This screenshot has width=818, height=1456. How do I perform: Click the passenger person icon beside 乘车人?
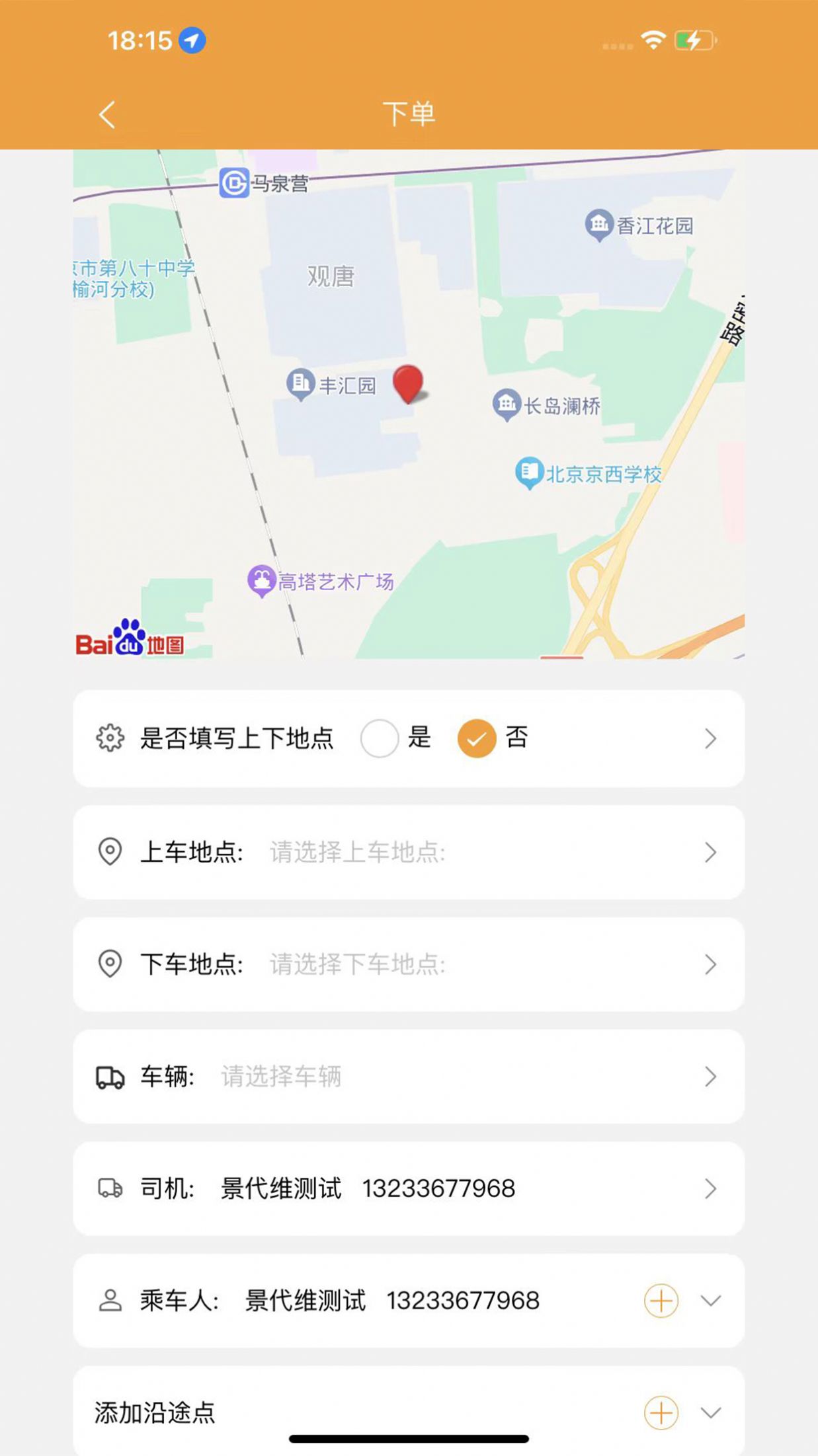pos(110,1299)
